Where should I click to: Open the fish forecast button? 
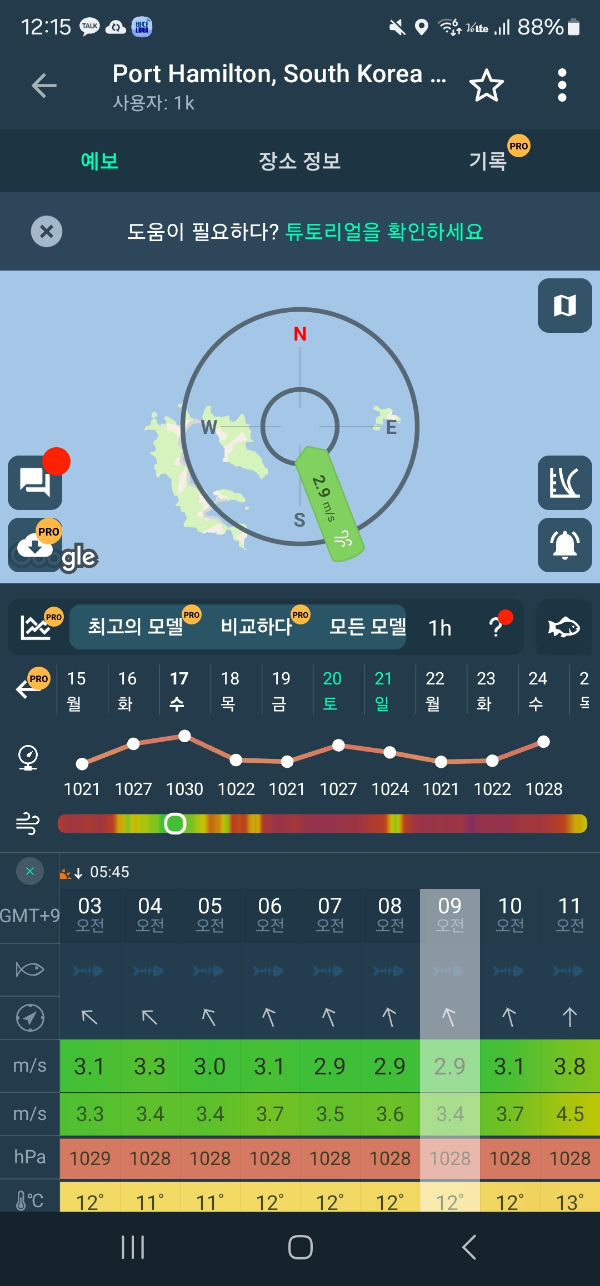point(564,627)
